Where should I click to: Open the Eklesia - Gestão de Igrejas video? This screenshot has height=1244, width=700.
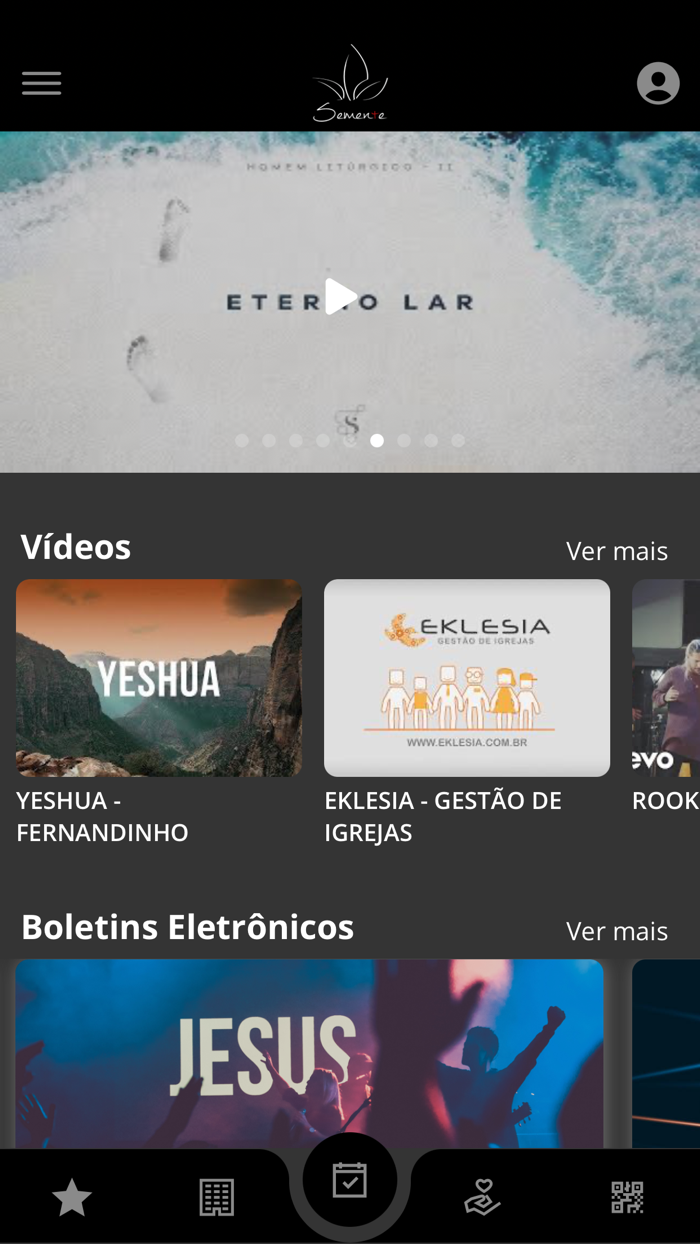pyautogui.click(x=467, y=678)
